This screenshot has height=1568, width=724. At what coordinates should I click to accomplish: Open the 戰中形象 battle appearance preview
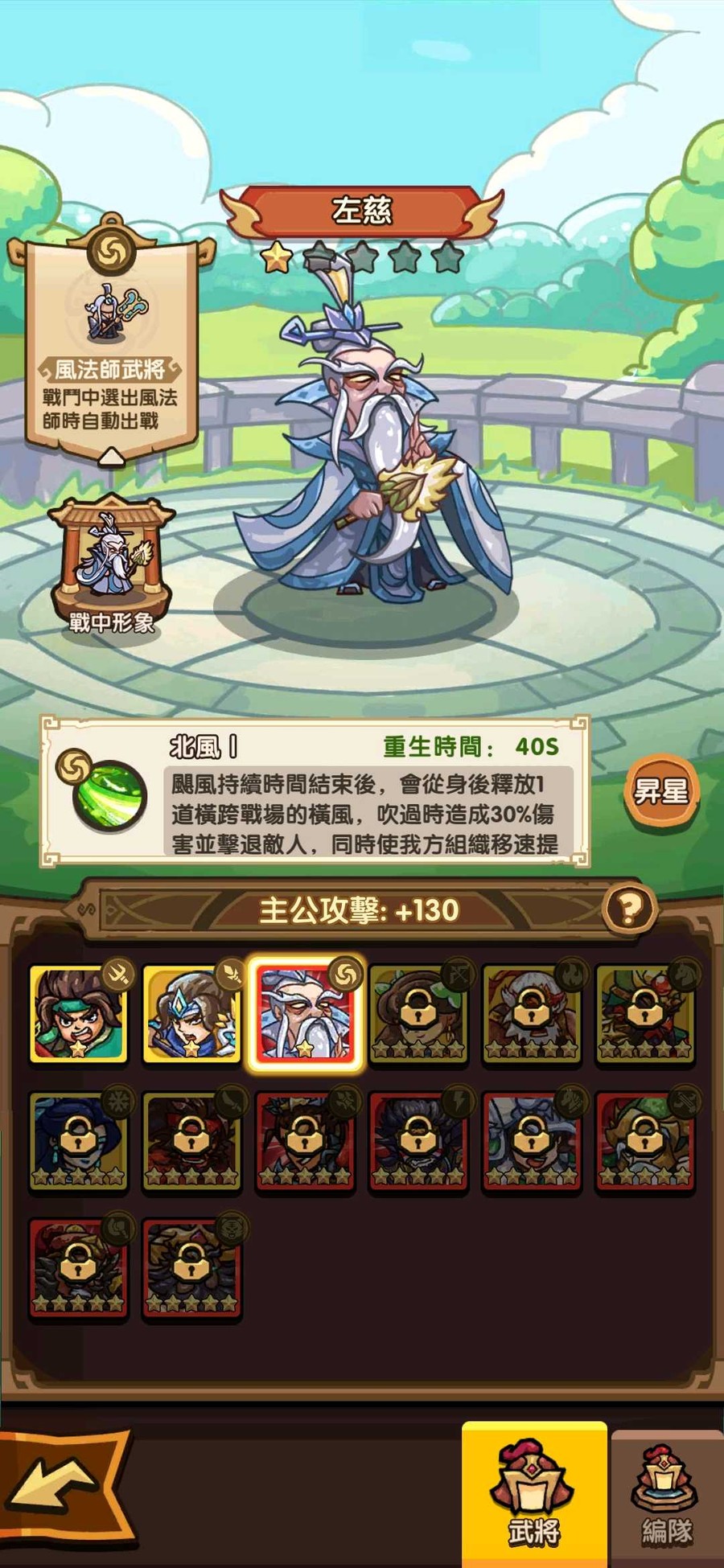pyautogui.click(x=111, y=565)
